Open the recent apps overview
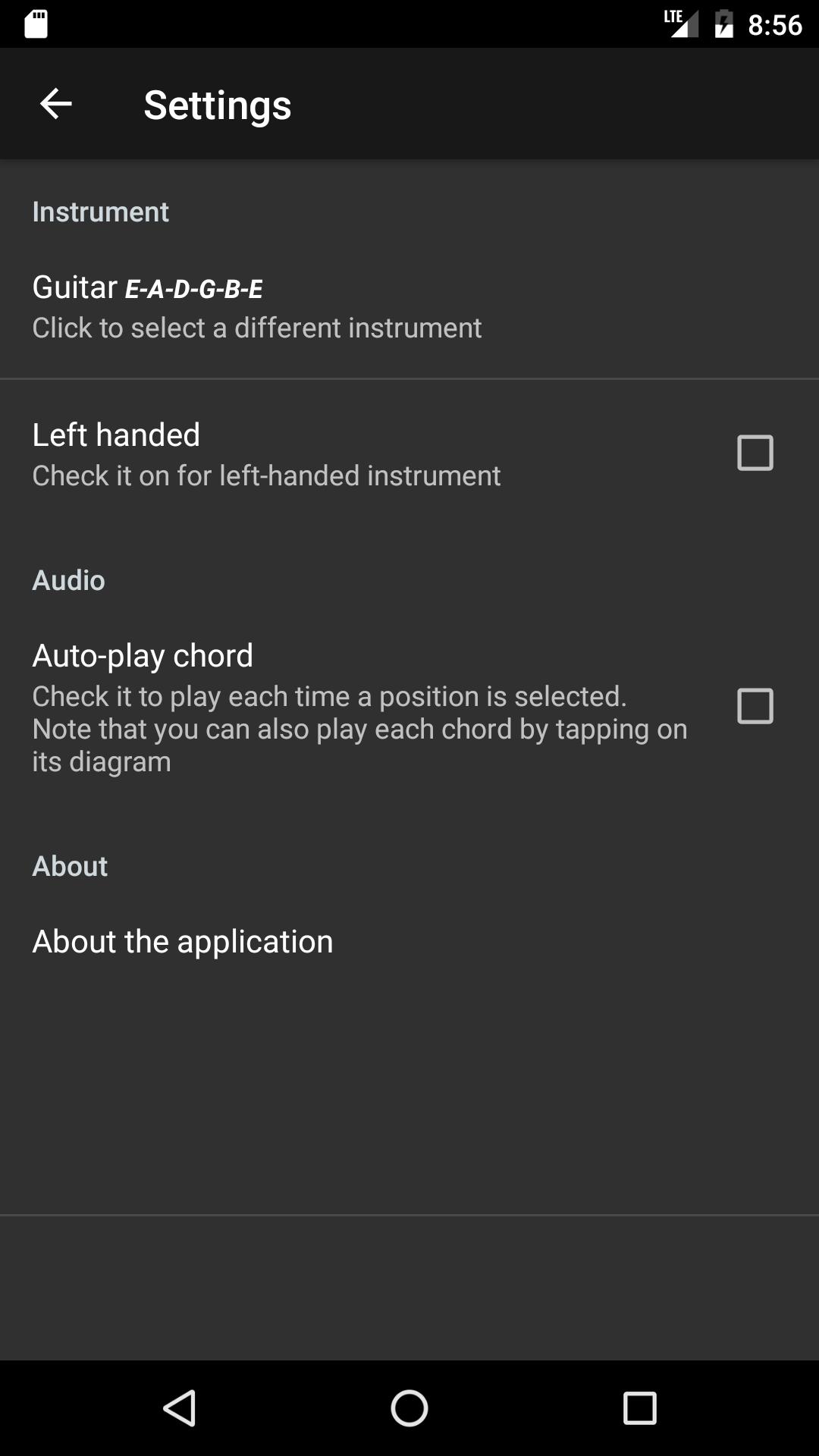819x1456 pixels. coord(639,1408)
